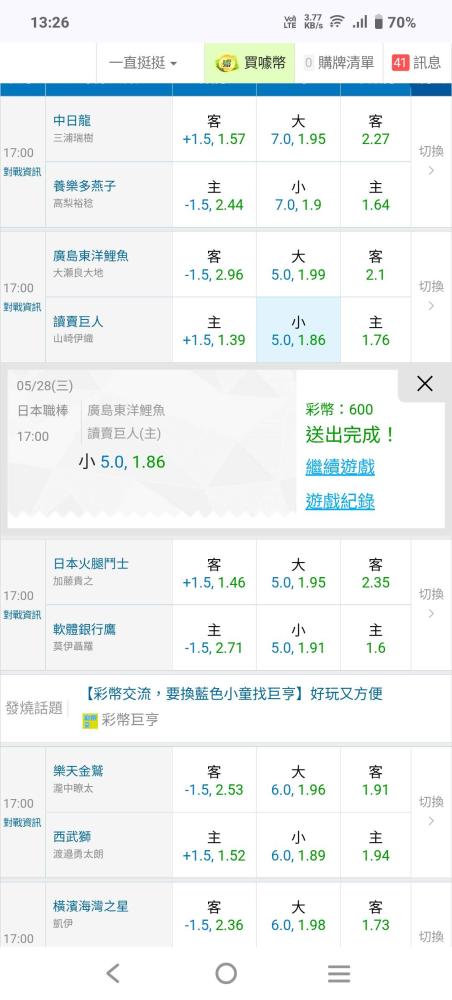The image size is (452, 1000).
Task: Open the 一直挺挺 account dropdown
Action: click(x=143, y=62)
